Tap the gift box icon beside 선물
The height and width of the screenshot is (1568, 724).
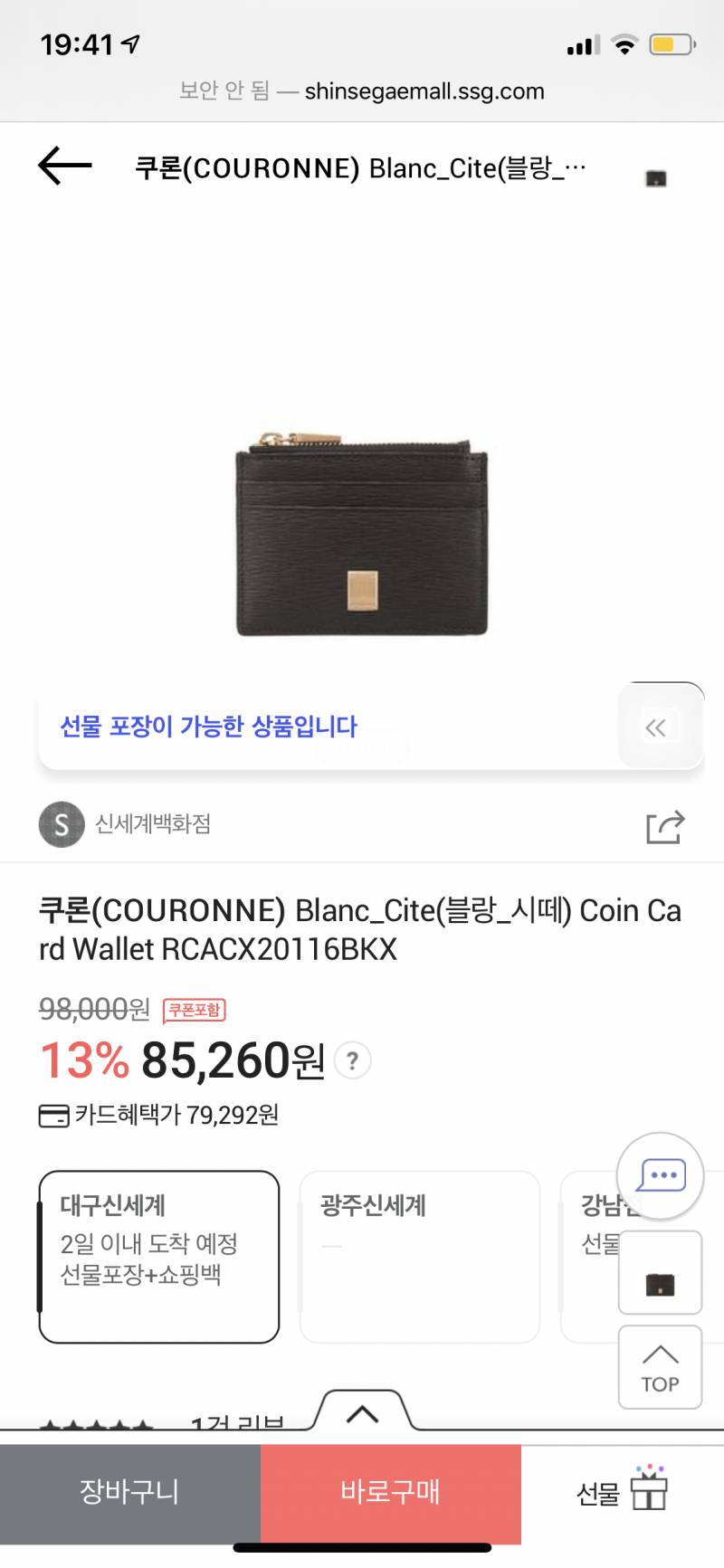648,1494
